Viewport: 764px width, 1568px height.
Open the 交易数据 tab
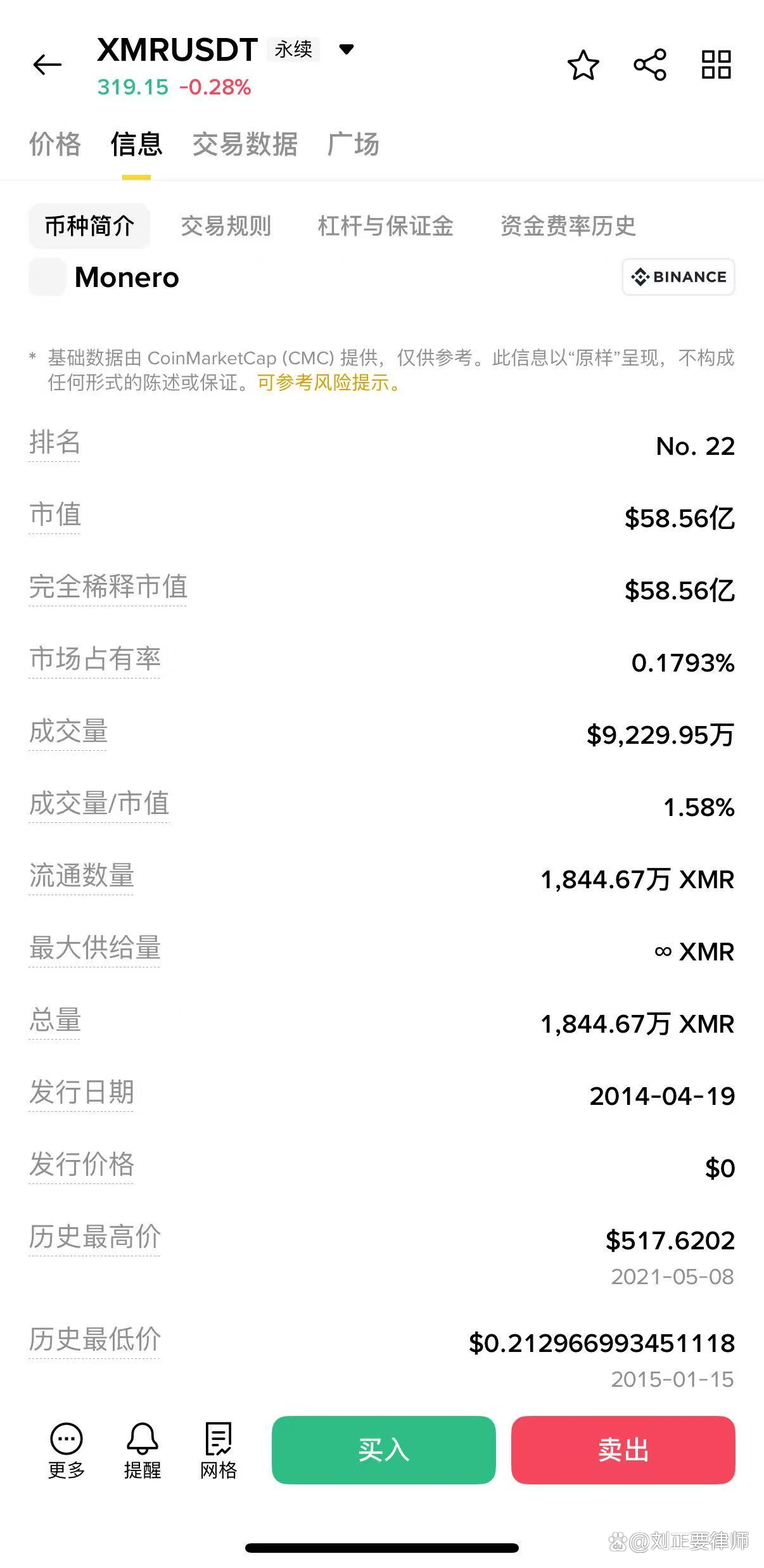pyautogui.click(x=245, y=145)
